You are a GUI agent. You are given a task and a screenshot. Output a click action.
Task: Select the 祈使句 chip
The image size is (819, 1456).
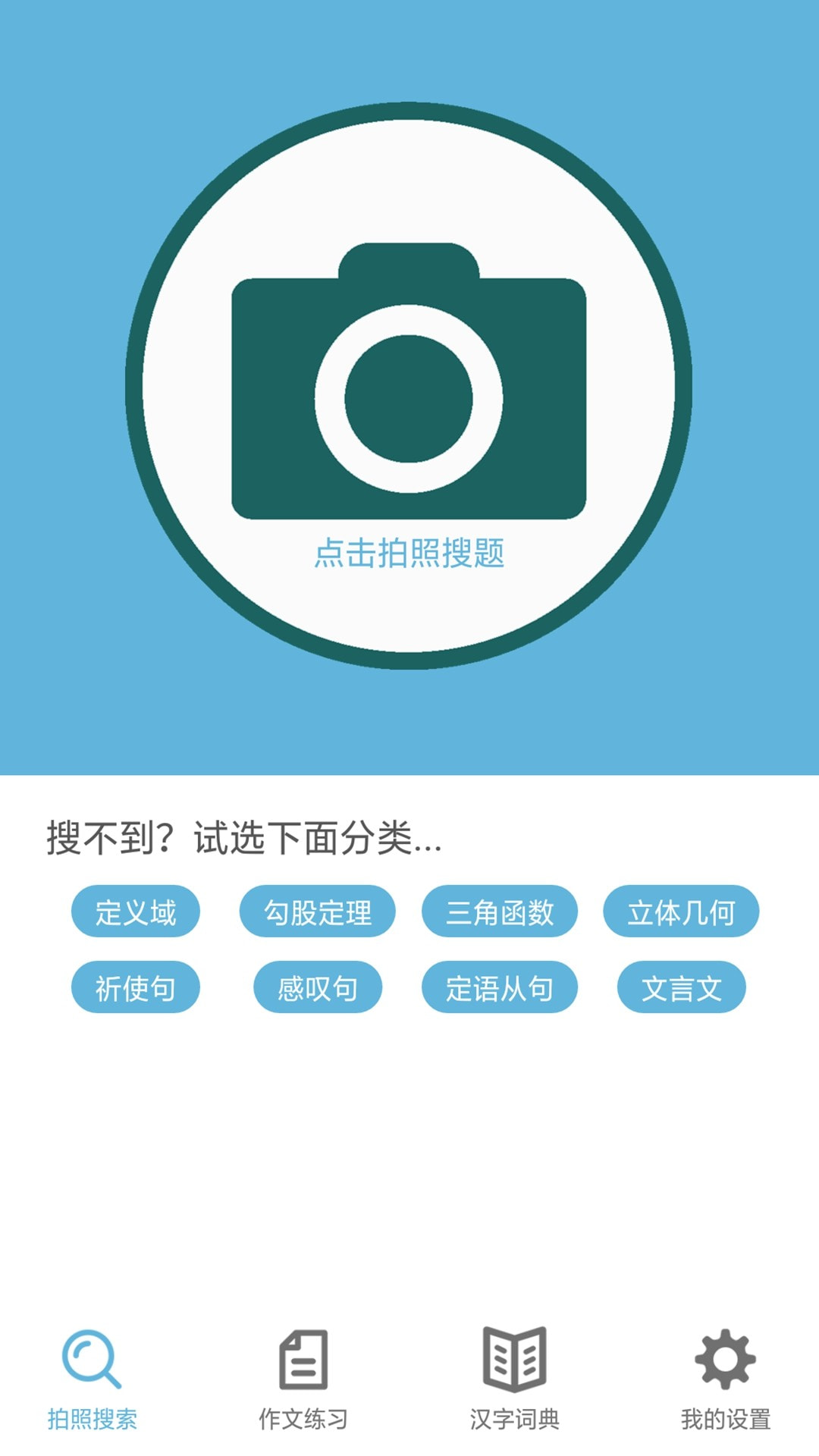coord(136,987)
